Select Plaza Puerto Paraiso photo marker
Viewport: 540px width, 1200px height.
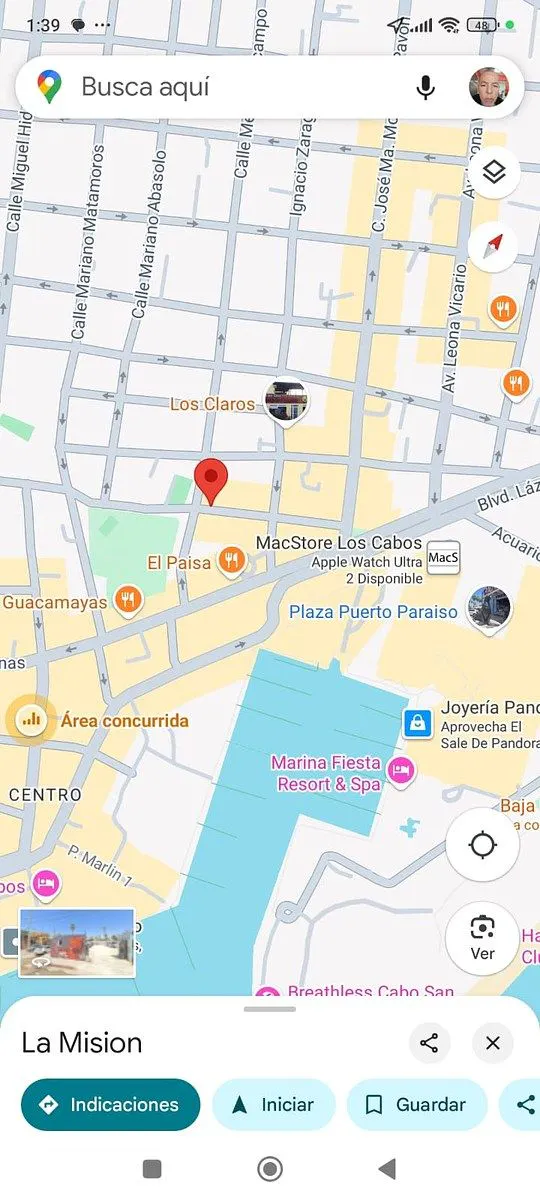point(489,610)
